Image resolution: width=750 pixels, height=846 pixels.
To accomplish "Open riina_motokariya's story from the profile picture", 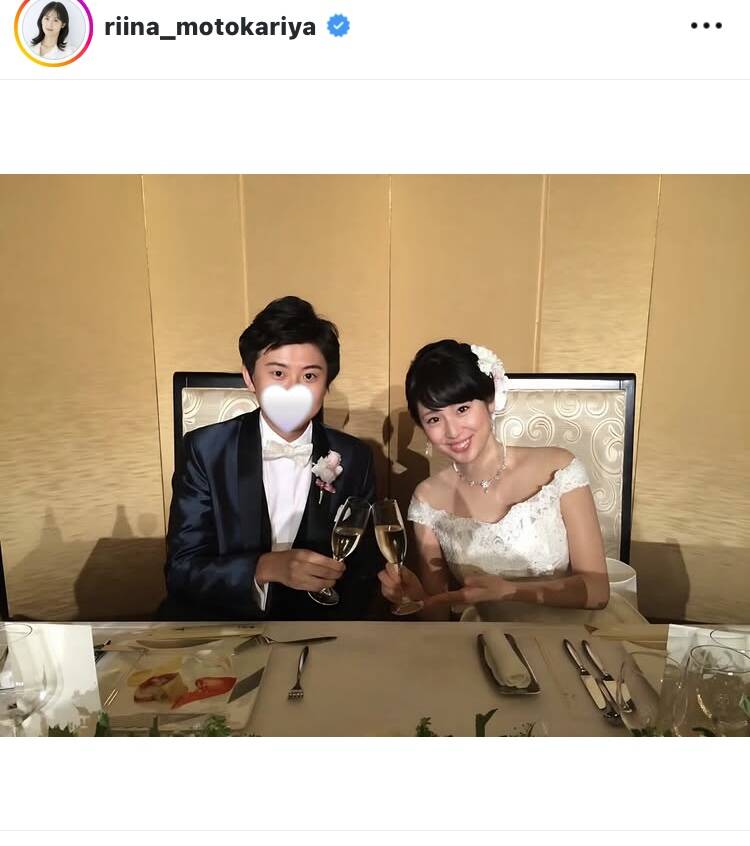I will point(53,28).
